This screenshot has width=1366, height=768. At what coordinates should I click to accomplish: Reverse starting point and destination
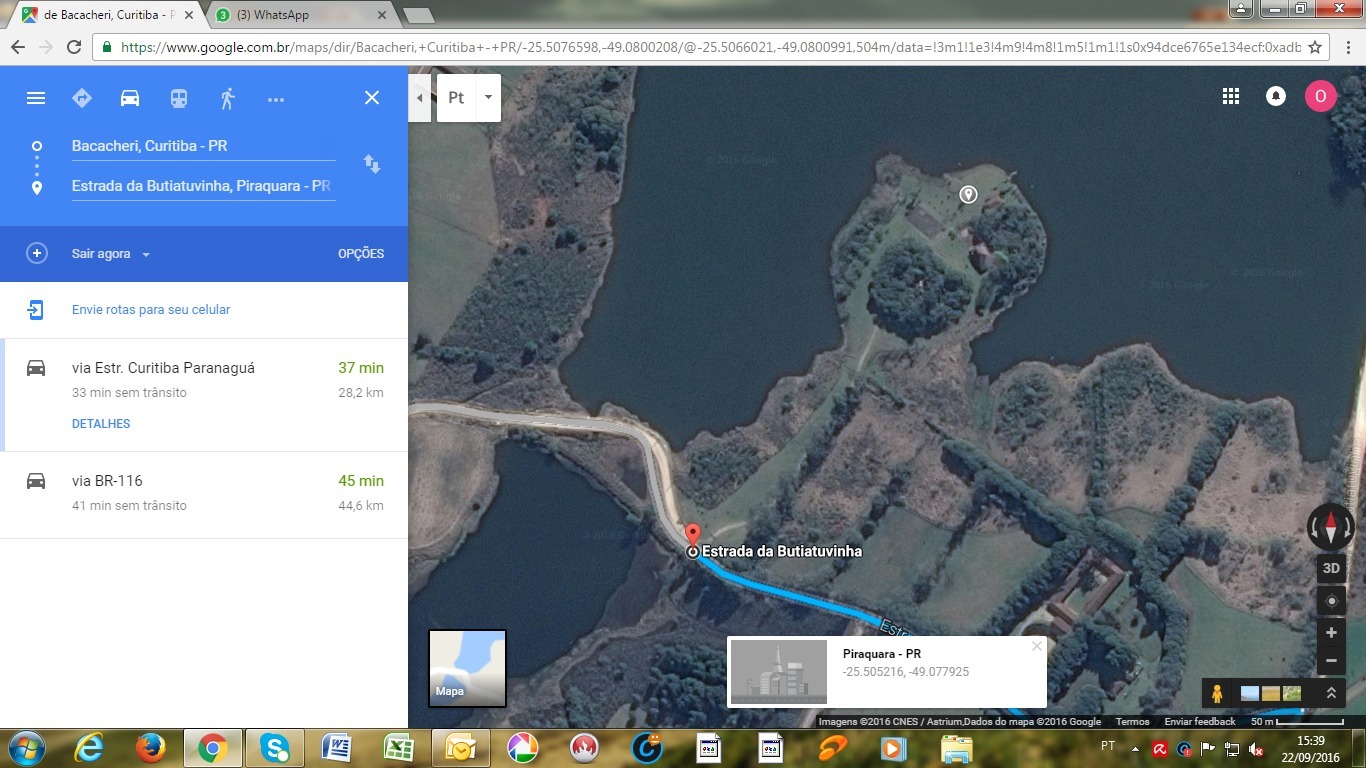click(371, 164)
